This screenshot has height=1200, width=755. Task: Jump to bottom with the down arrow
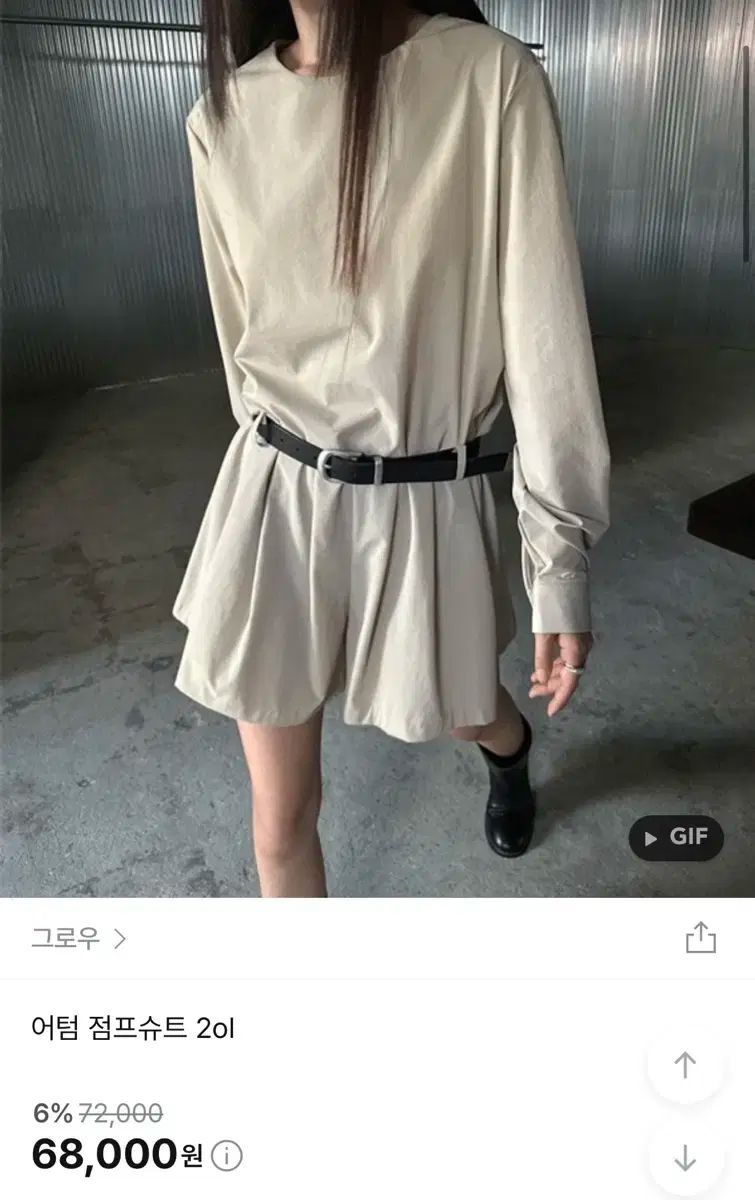(685, 1158)
